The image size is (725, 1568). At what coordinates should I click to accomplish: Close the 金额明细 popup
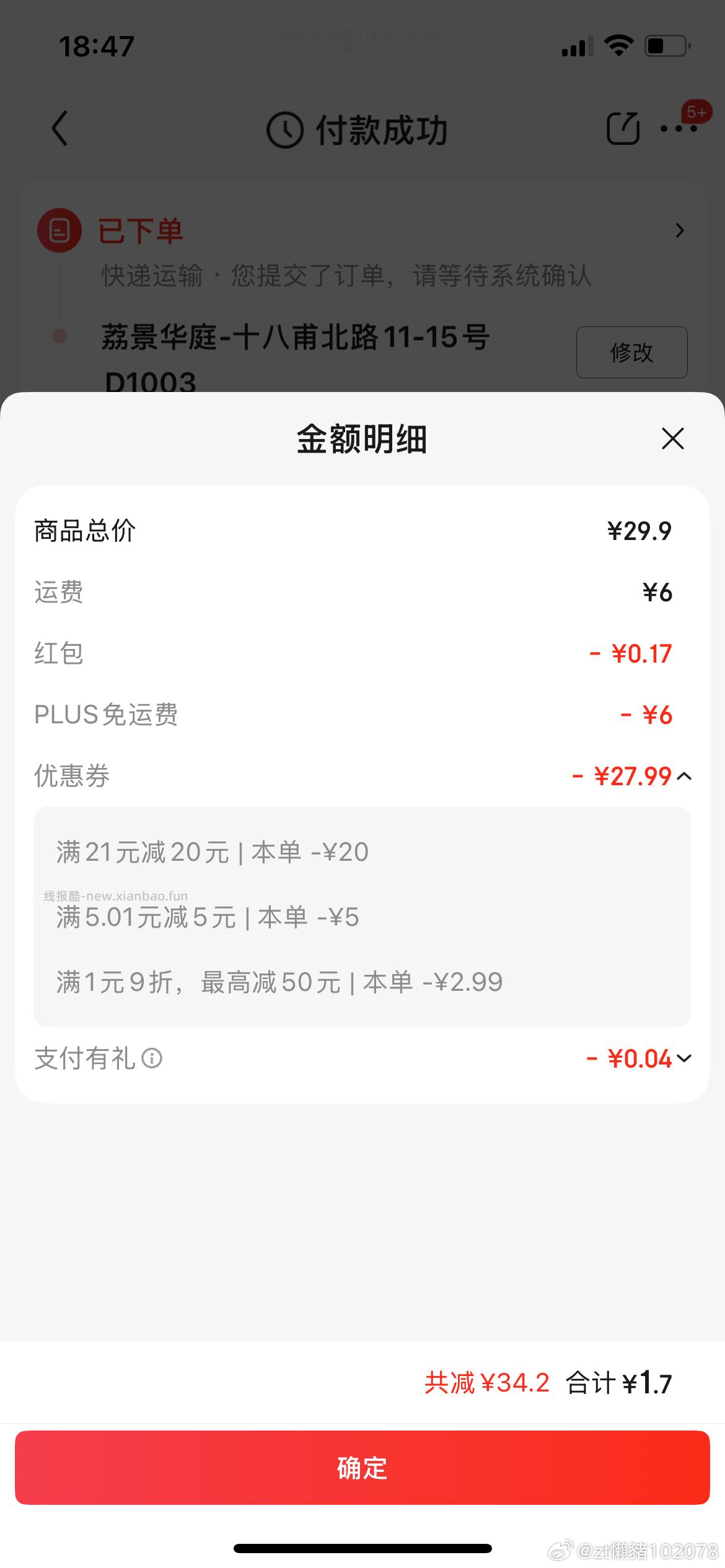672,440
